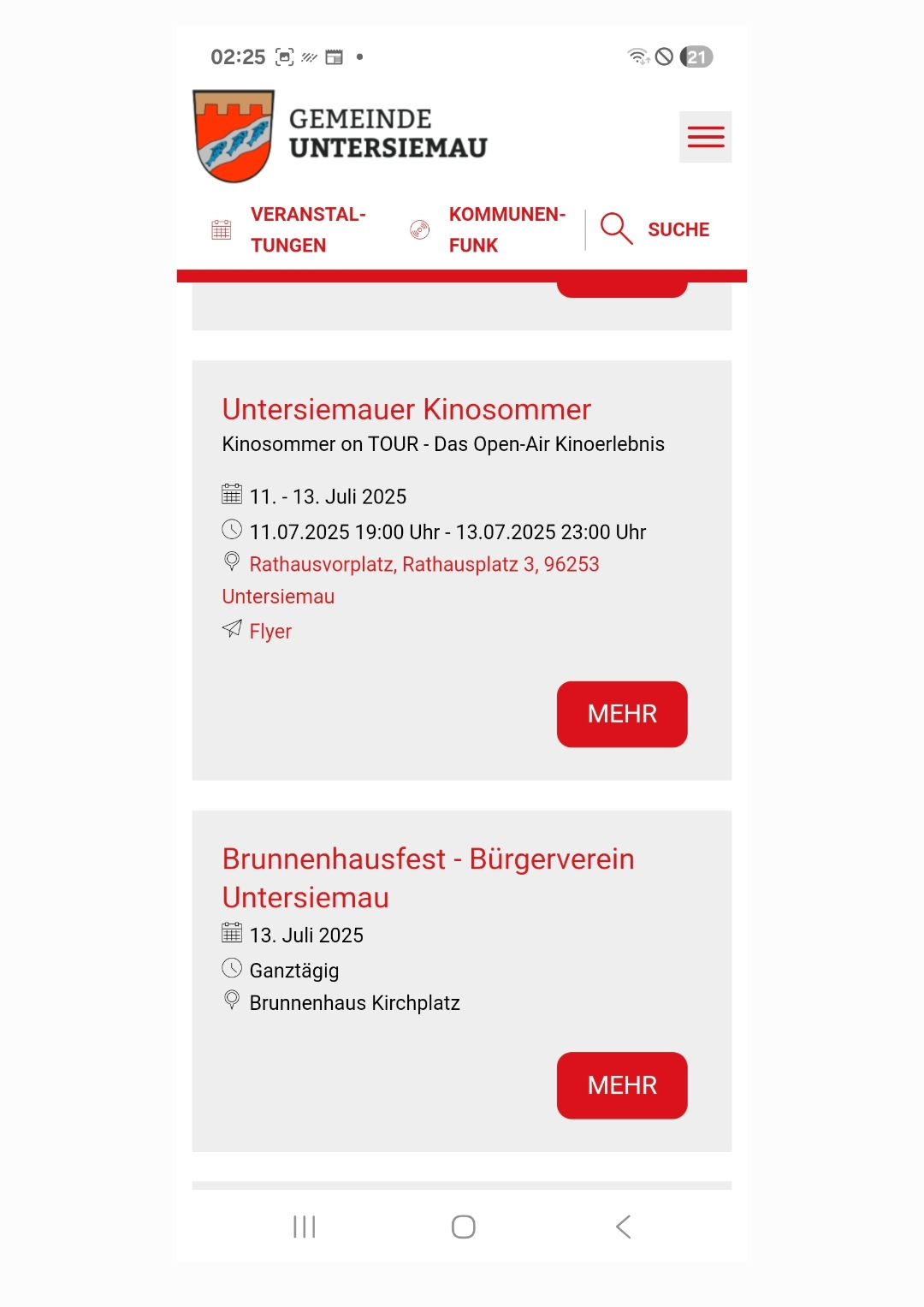Screen dimensions: 924x1307
Task: Open the hamburger menu
Action: pos(705,137)
